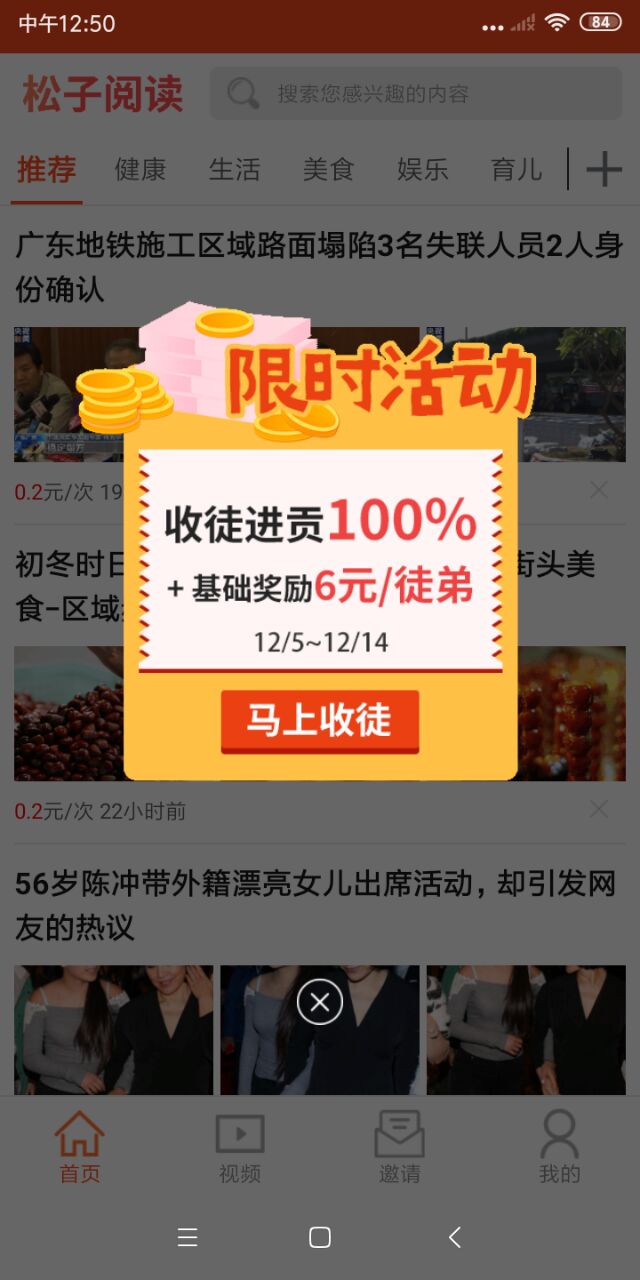Switch to the 我的 tab
The image size is (640, 1280).
[x=559, y=1146]
